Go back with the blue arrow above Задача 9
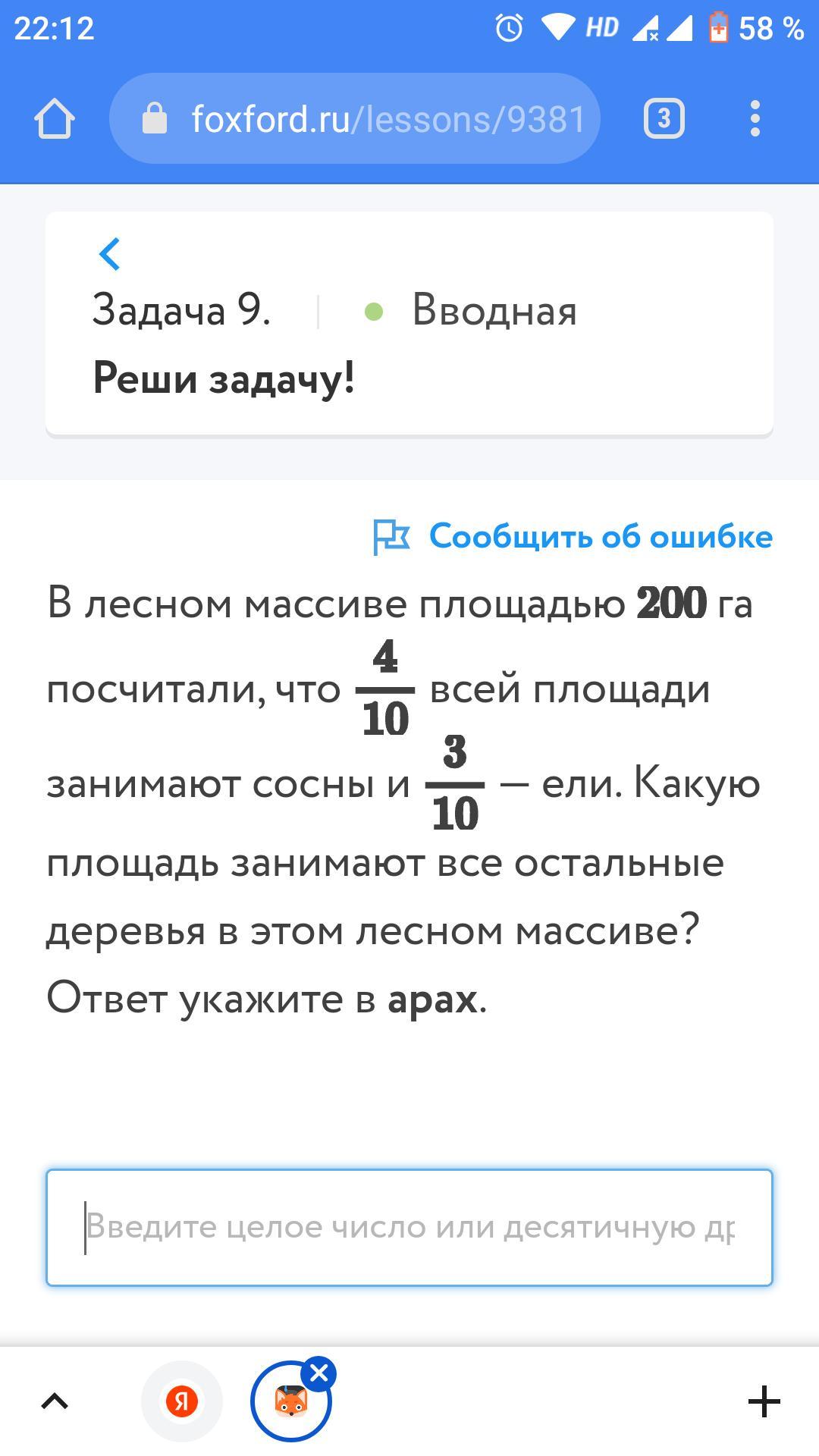819x1456 pixels. (x=110, y=254)
